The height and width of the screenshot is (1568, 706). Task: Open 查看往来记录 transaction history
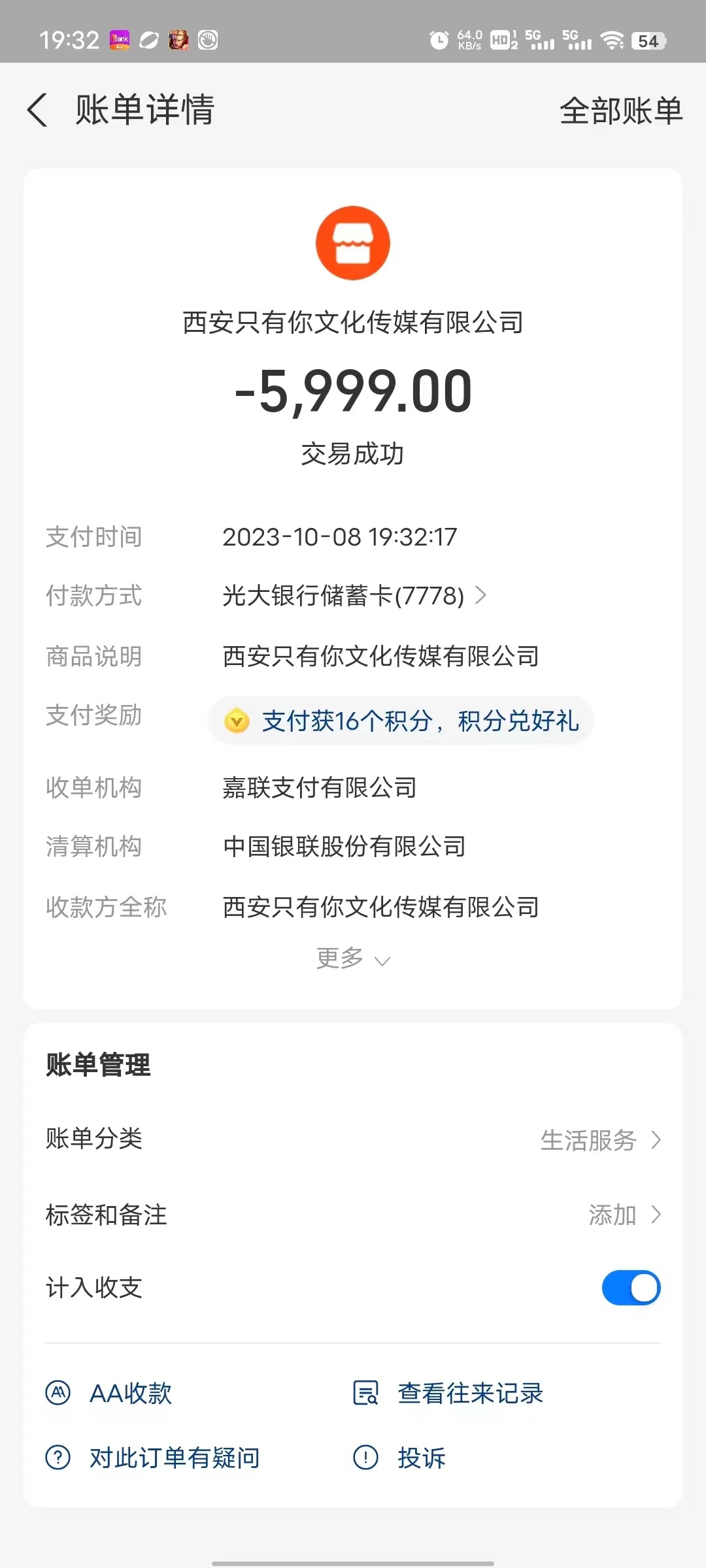(x=448, y=1393)
